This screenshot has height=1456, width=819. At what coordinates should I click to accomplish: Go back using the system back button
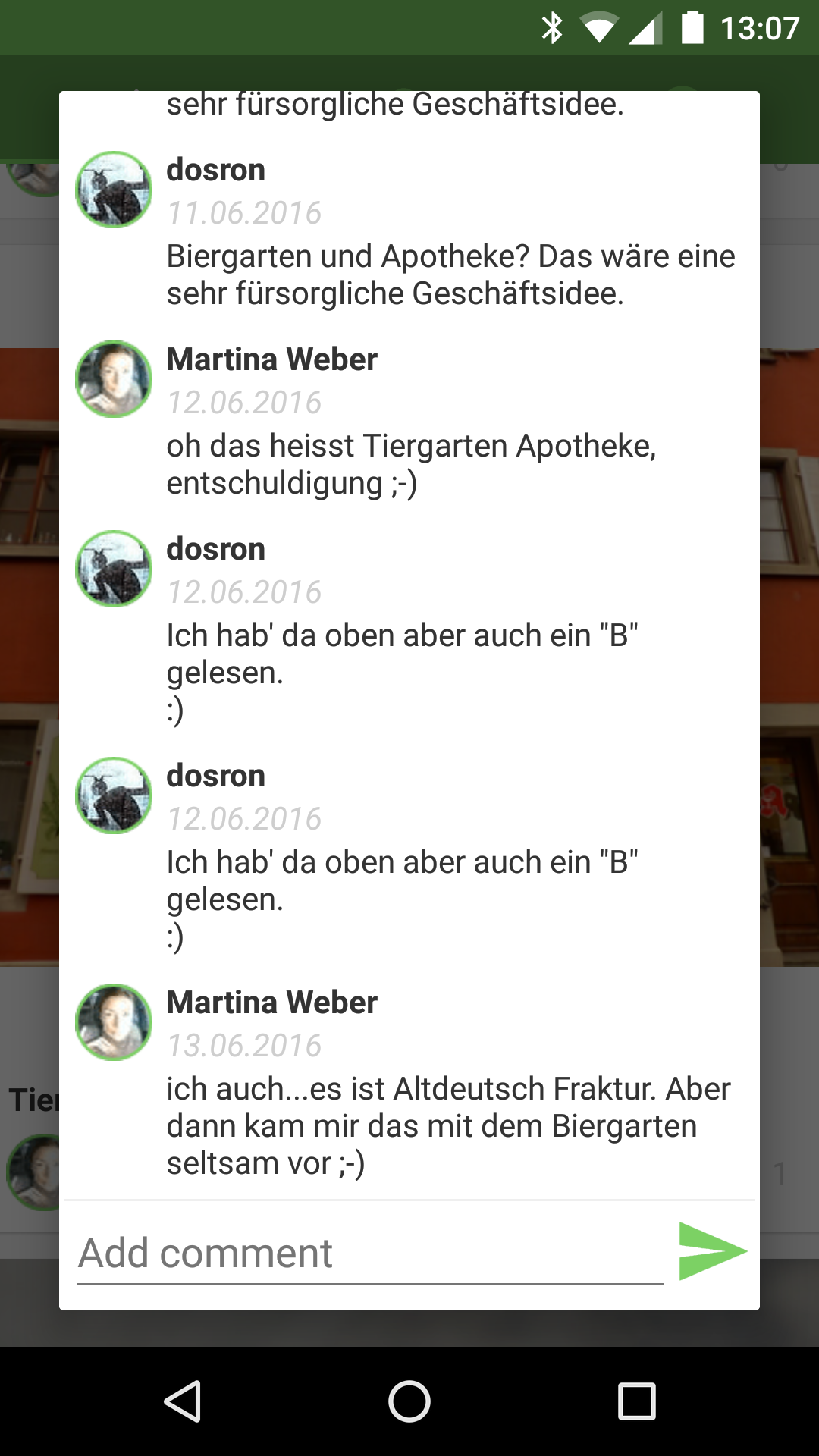click(x=182, y=1401)
